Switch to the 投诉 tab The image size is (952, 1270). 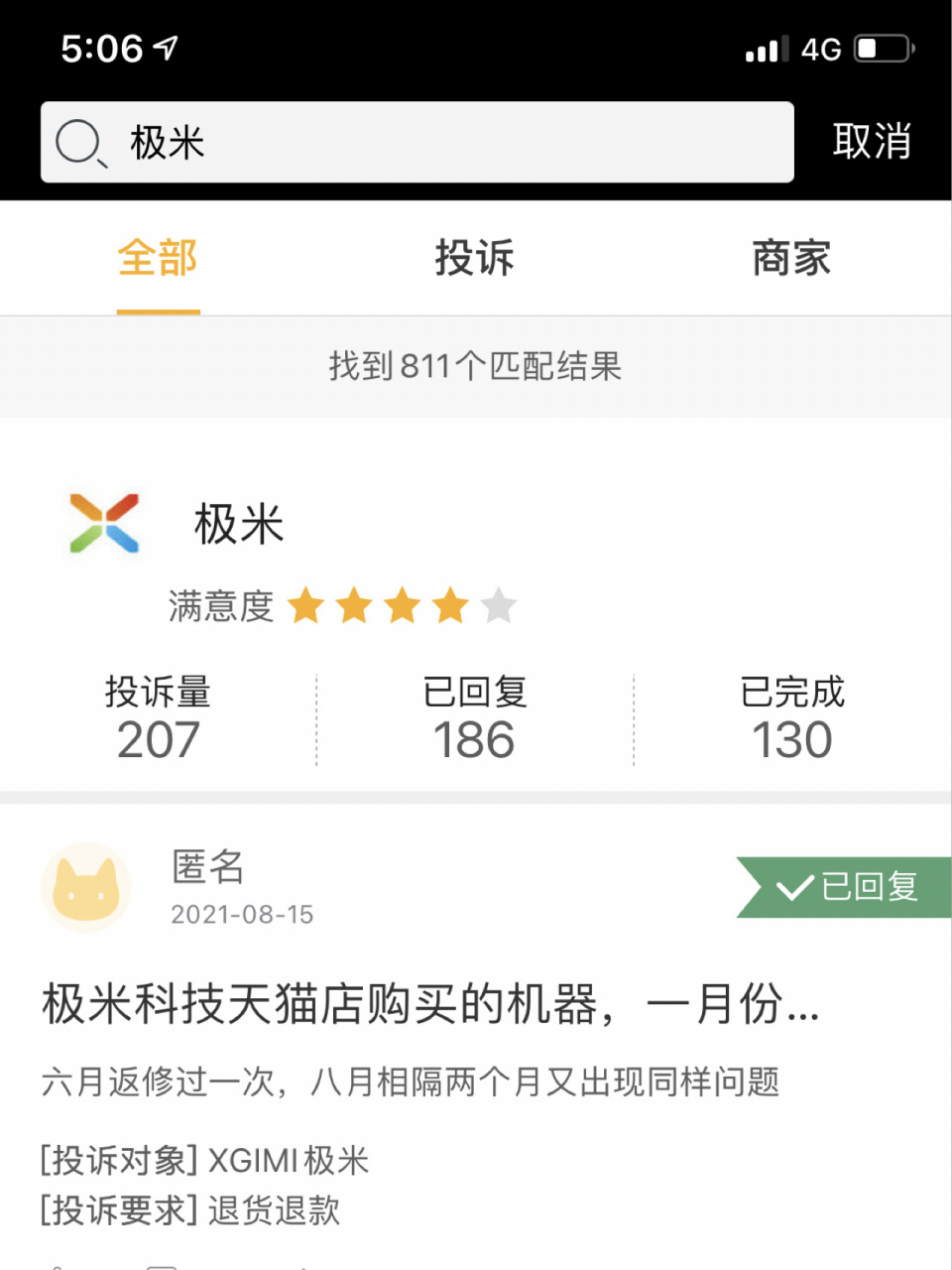(475, 258)
